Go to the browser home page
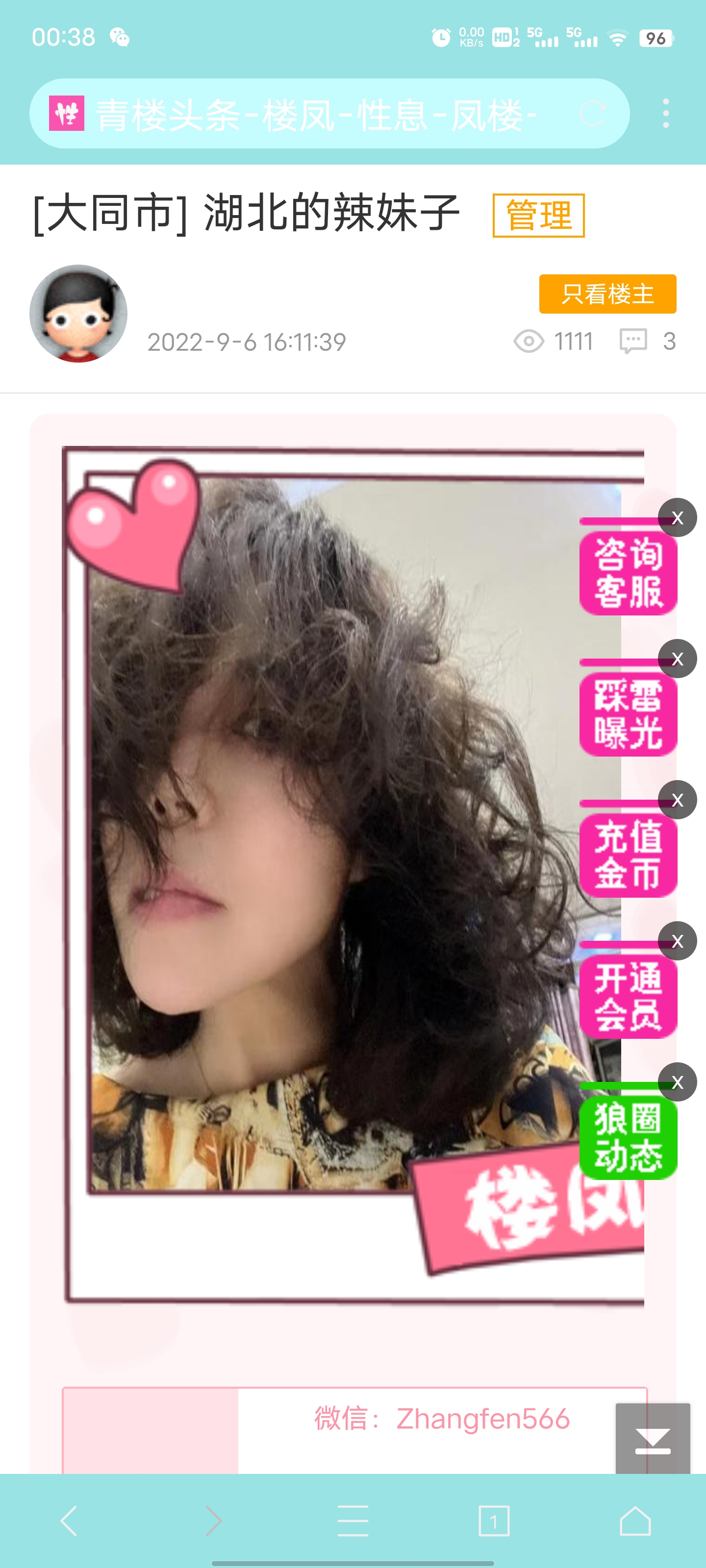This screenshot has width=706, height=1568. pyautogui.click(x=635, y=1521)
